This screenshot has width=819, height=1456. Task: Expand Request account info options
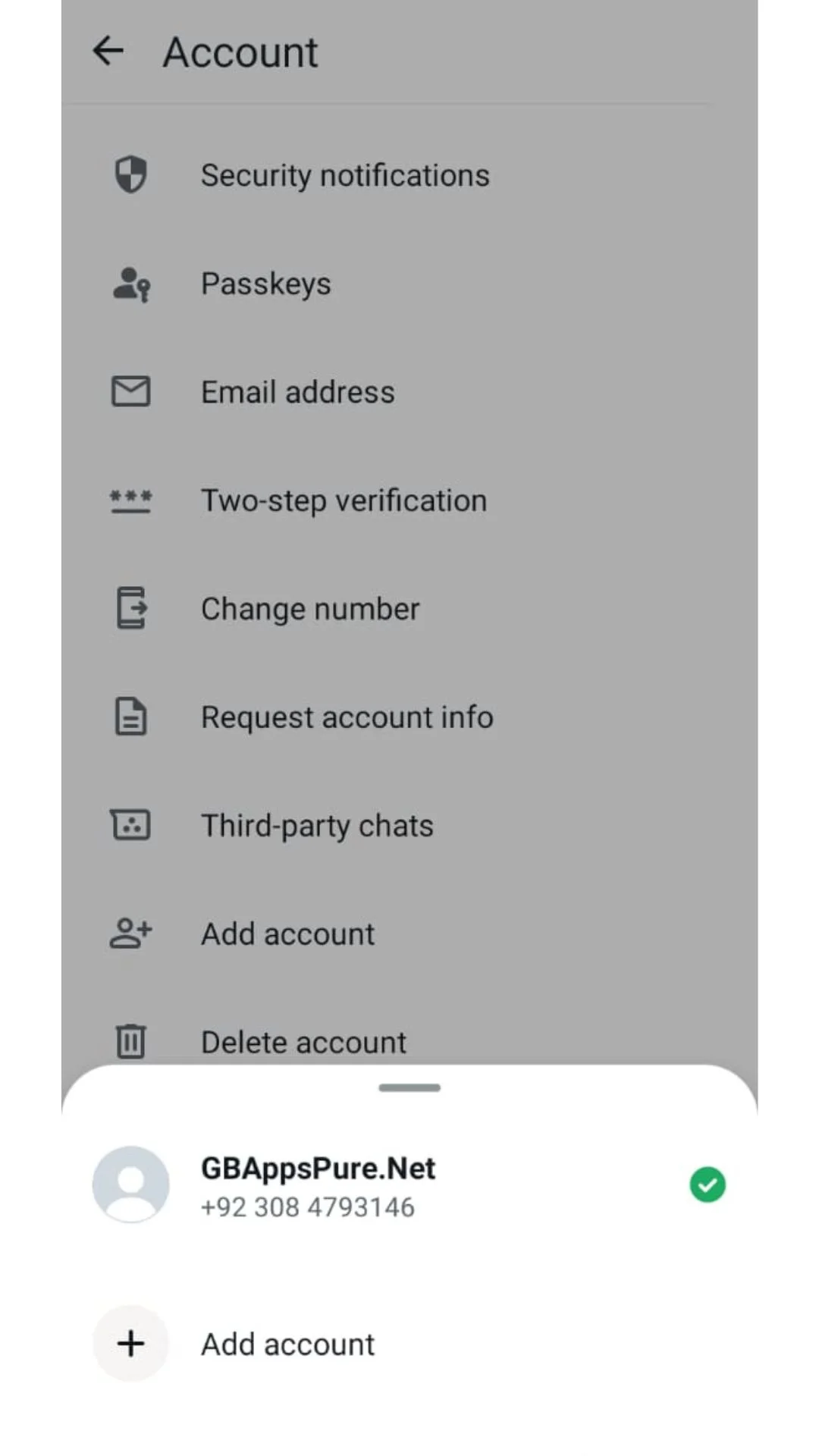click(x=346, y=717)
